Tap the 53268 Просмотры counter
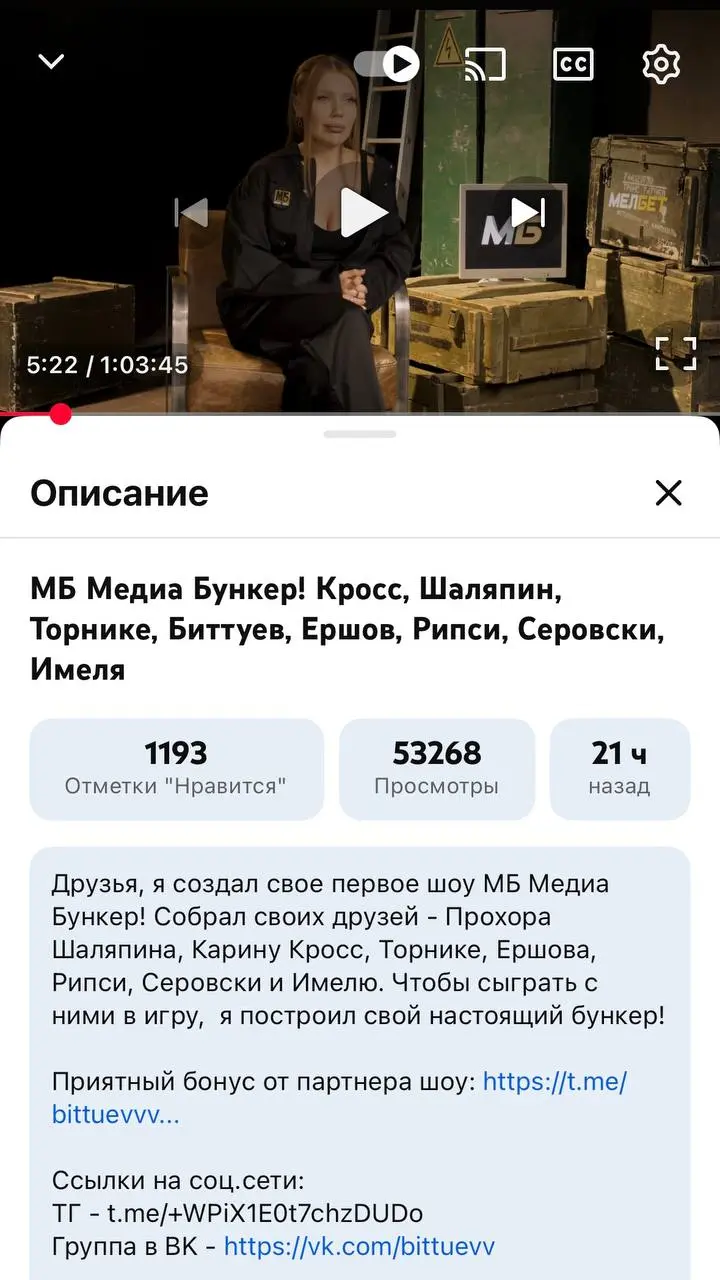720x1280 pixels. [437, 768]
